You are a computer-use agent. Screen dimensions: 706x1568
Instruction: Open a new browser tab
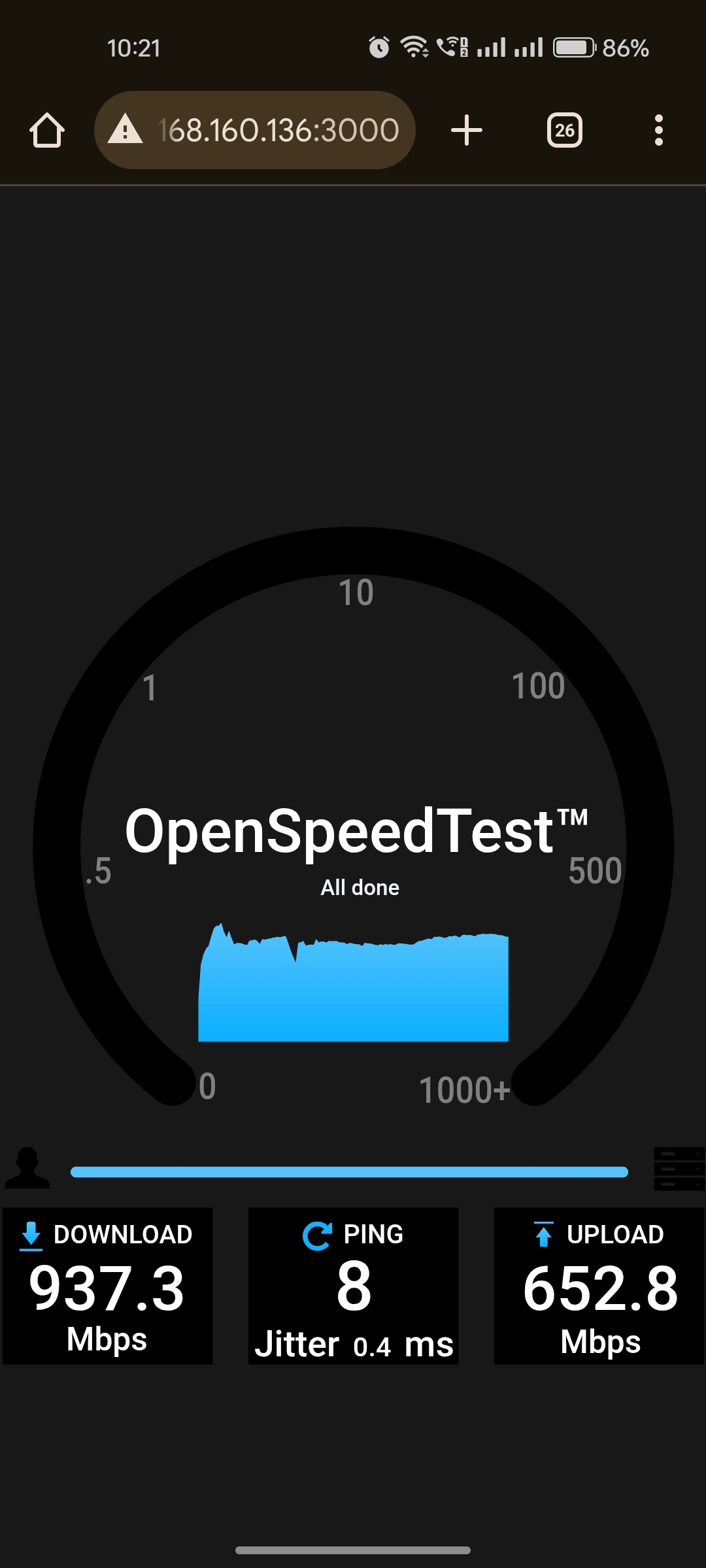pos(467,131)
